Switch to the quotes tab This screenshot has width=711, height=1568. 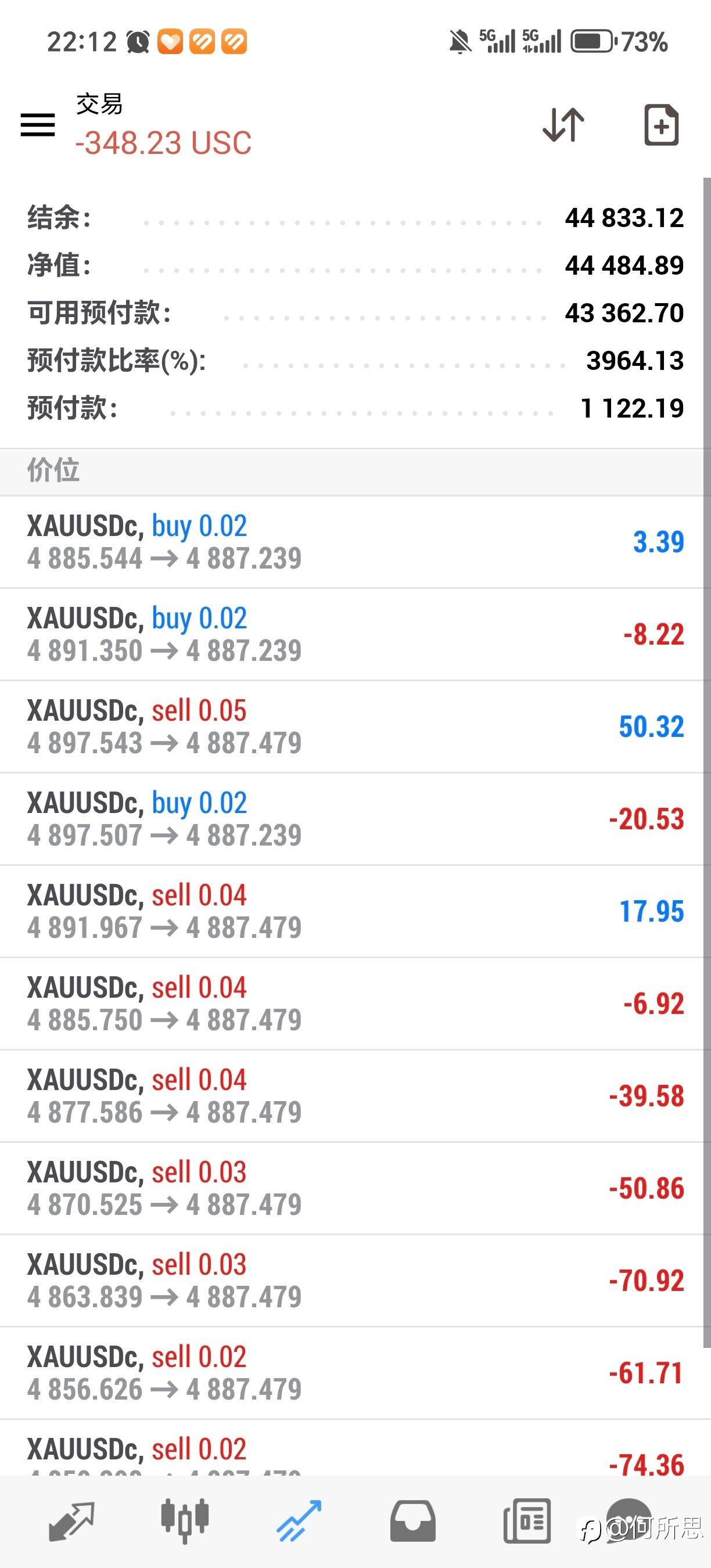pos(71,1520)
